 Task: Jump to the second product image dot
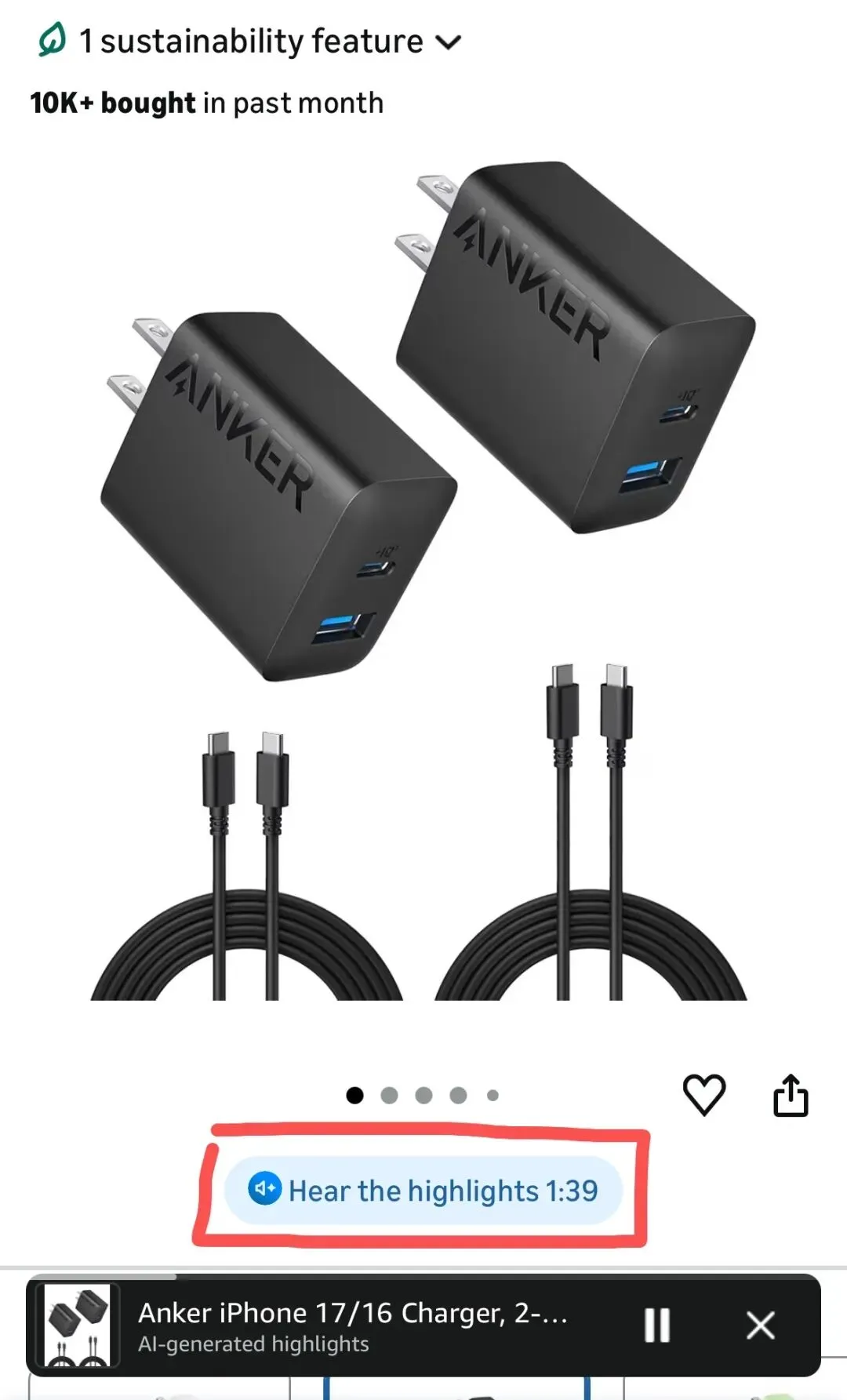point(389,1096)
